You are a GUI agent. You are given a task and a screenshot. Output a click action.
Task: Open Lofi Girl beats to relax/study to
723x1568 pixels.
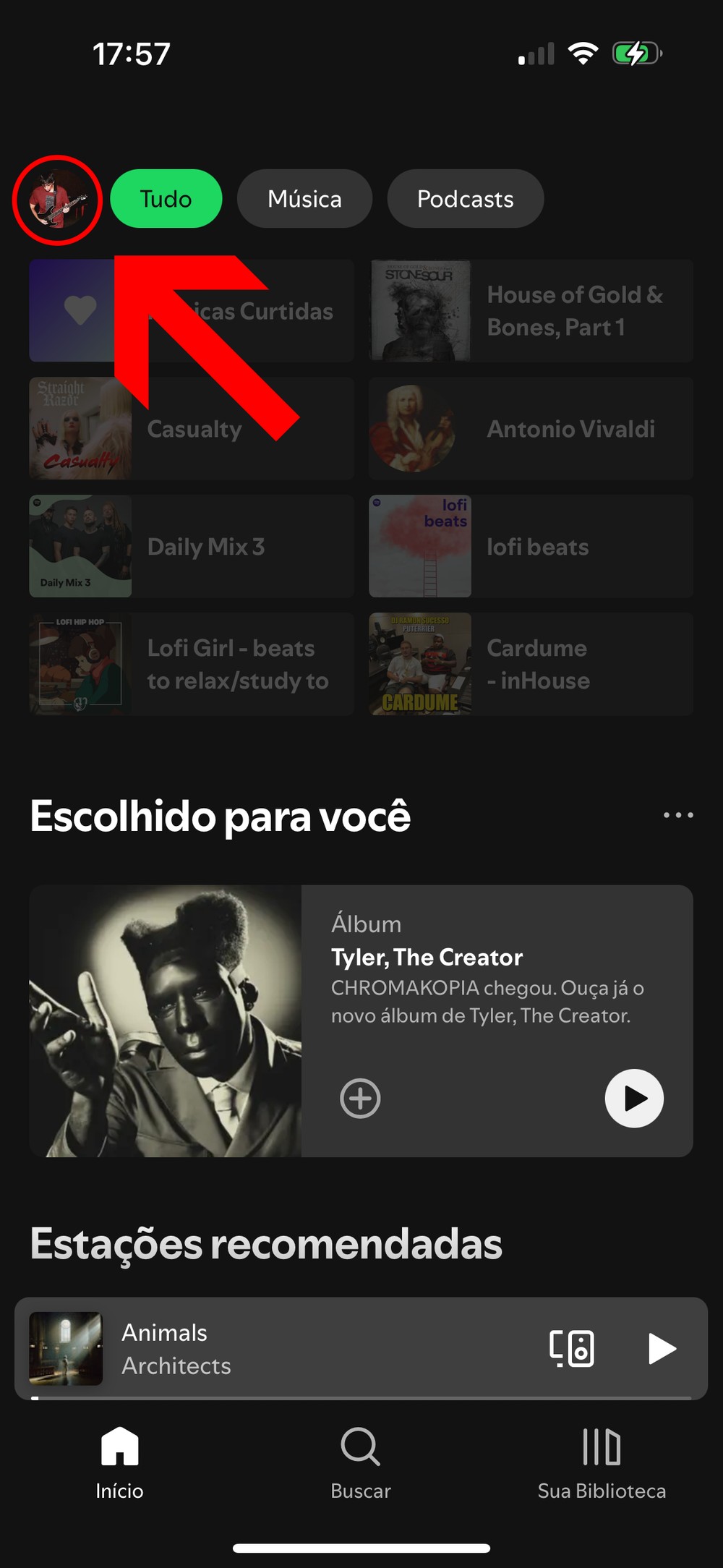191,664
